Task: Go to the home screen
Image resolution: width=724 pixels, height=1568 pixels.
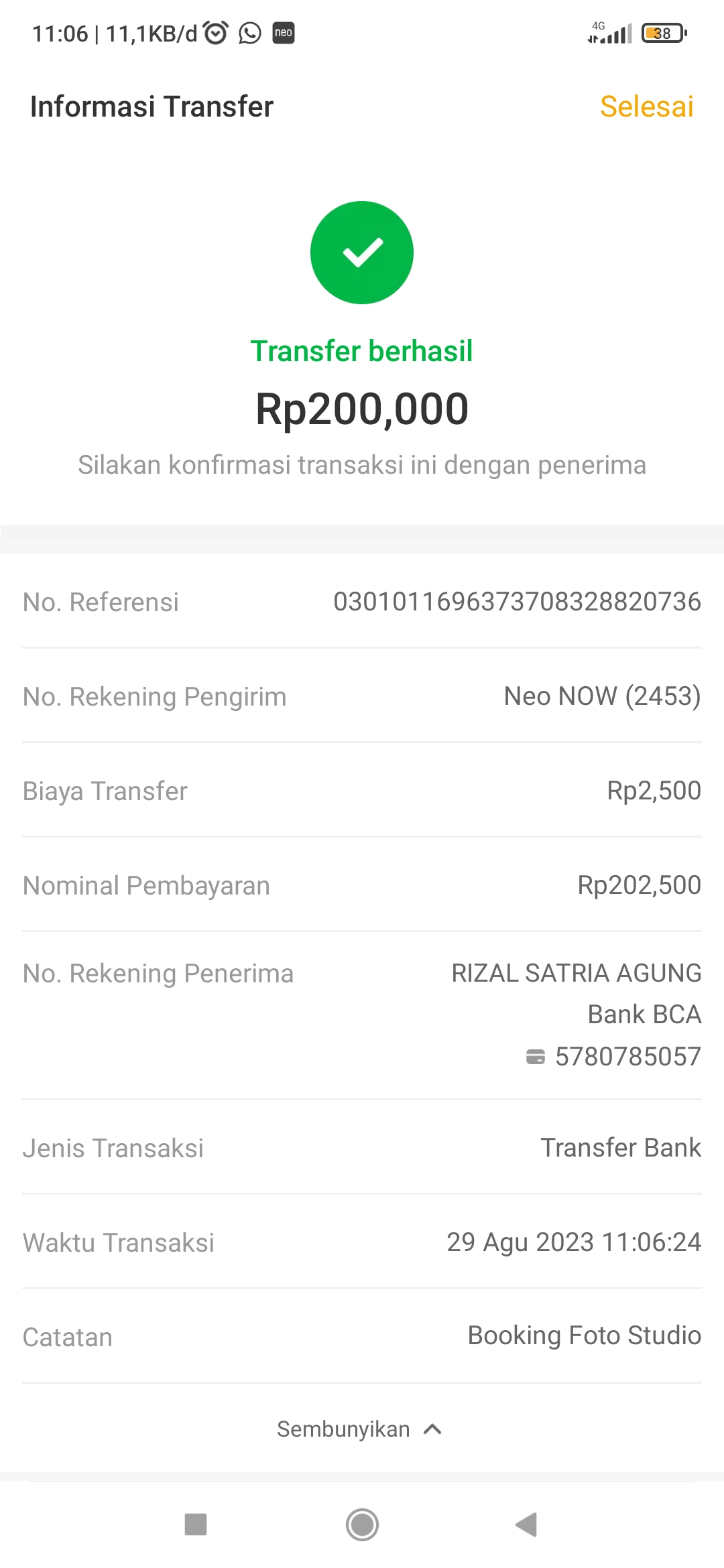Action: coord(362,1524)
